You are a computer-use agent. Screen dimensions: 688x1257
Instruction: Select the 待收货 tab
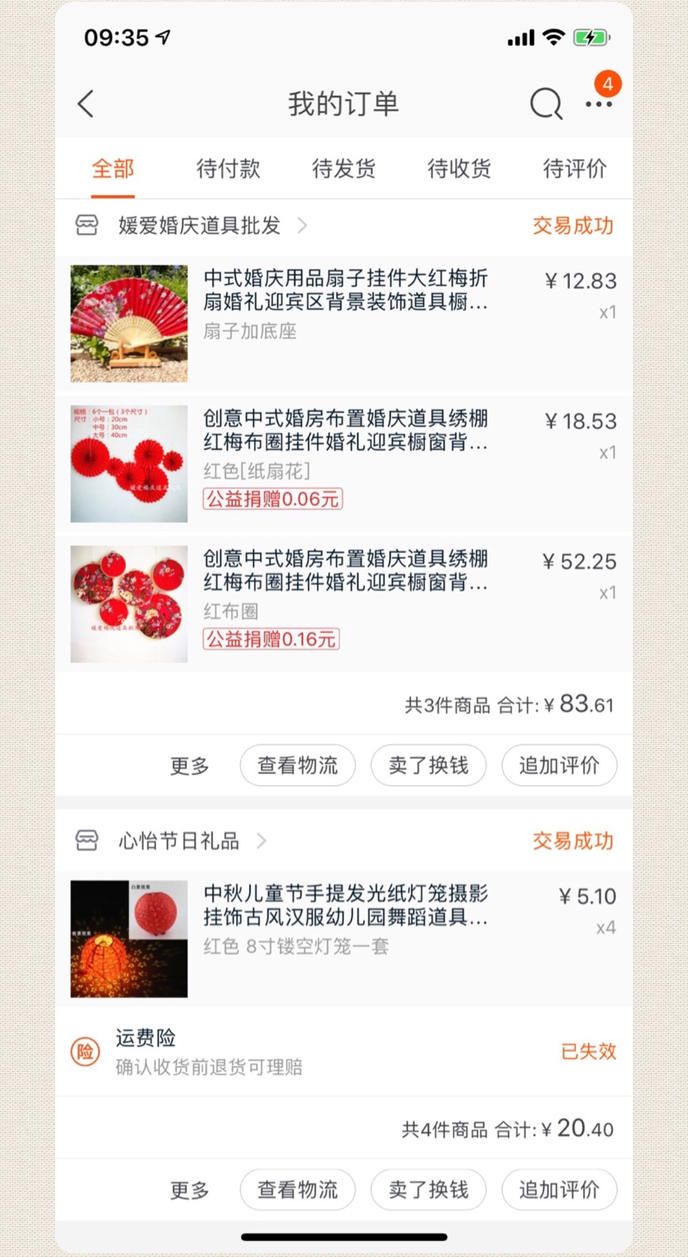click(x=459, y=169)
